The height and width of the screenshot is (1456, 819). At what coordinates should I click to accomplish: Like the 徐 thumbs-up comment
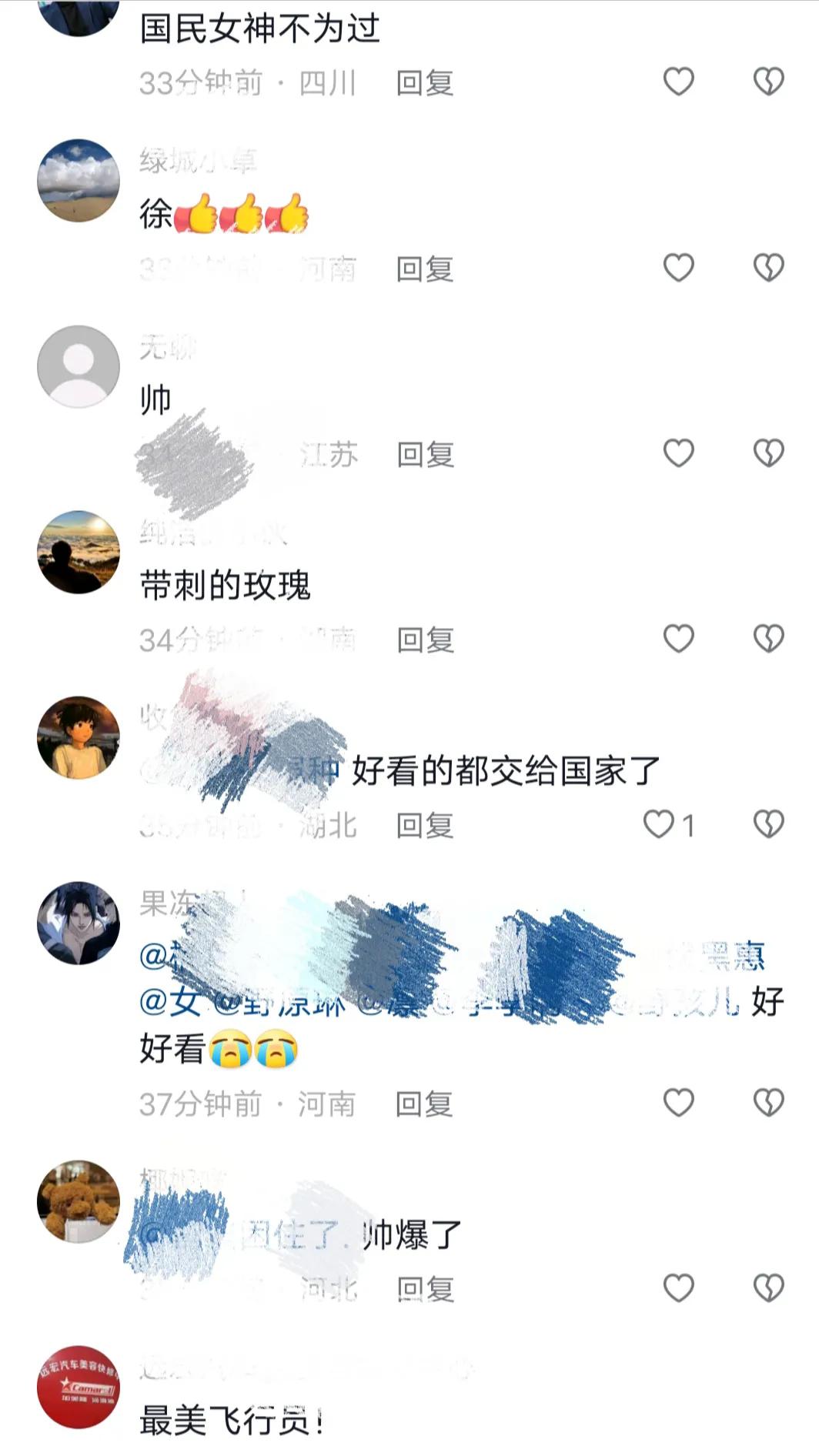[679, 268]
